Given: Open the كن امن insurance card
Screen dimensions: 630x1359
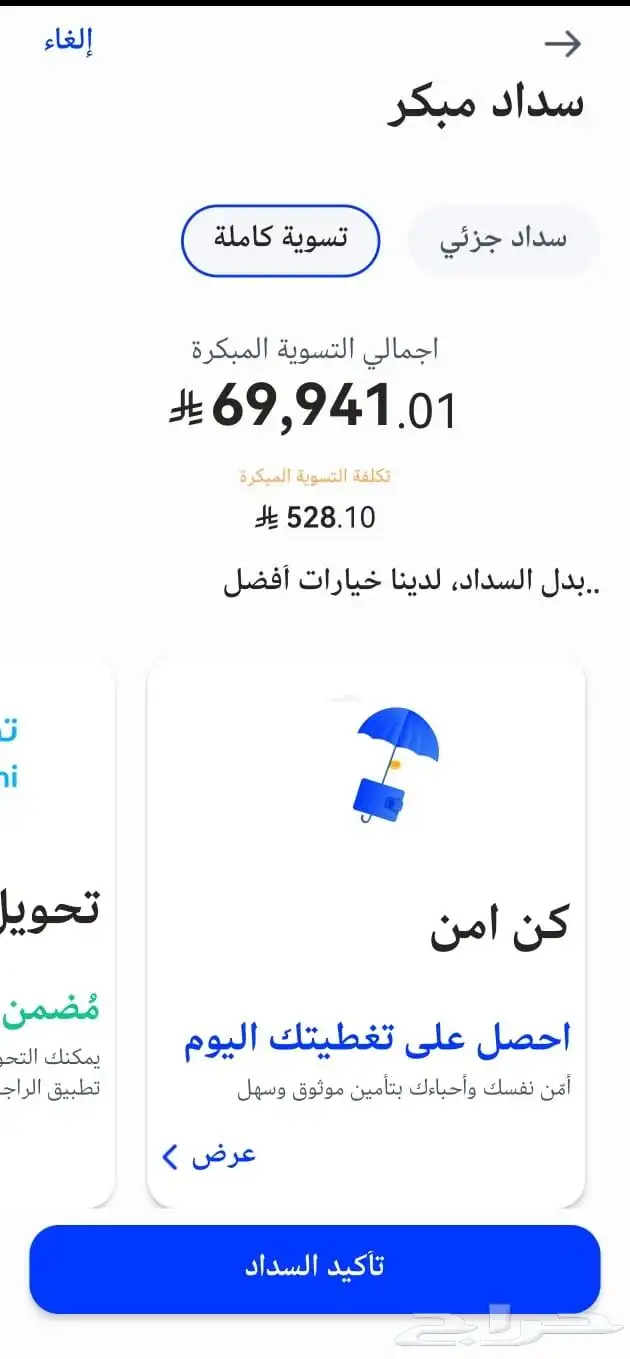Looking at the screenshot, I should tap(366, 932).
